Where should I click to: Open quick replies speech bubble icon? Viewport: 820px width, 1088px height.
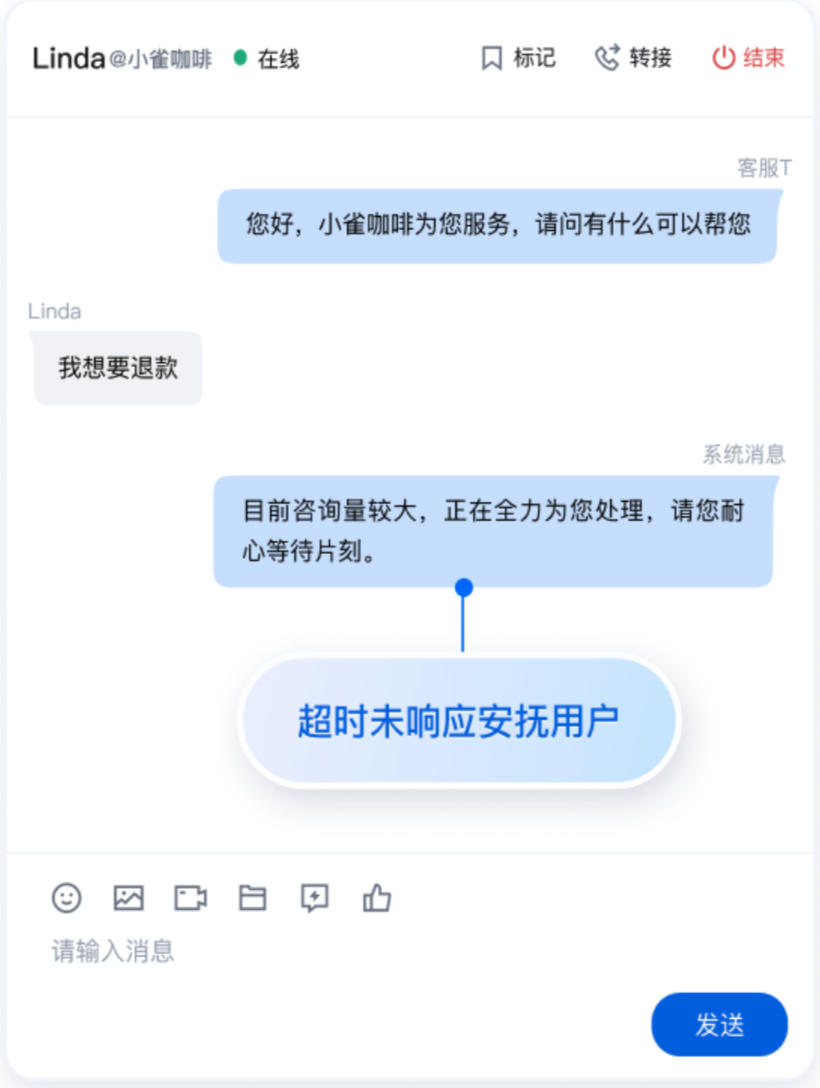click(x=314, y=897)
